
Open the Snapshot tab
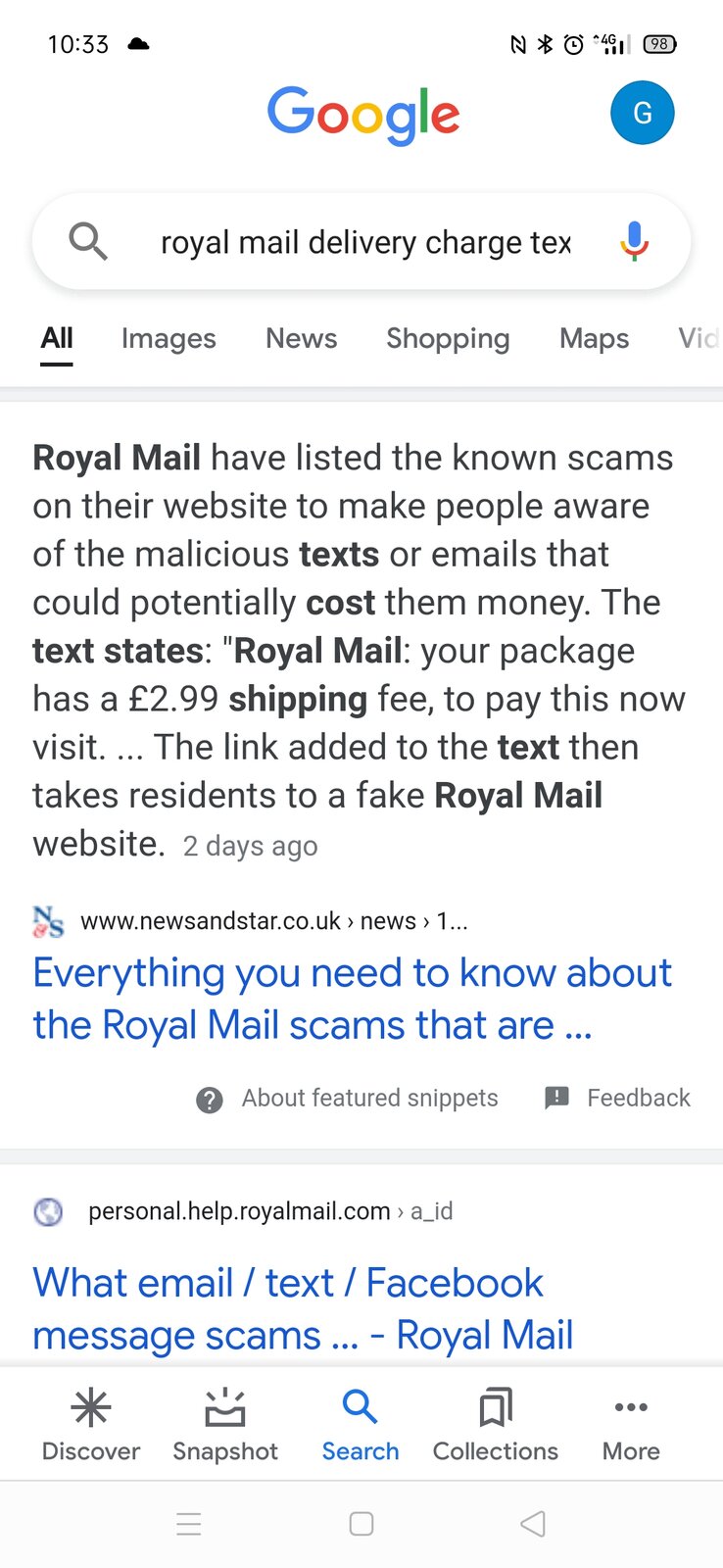click(x=225, y=1424)
